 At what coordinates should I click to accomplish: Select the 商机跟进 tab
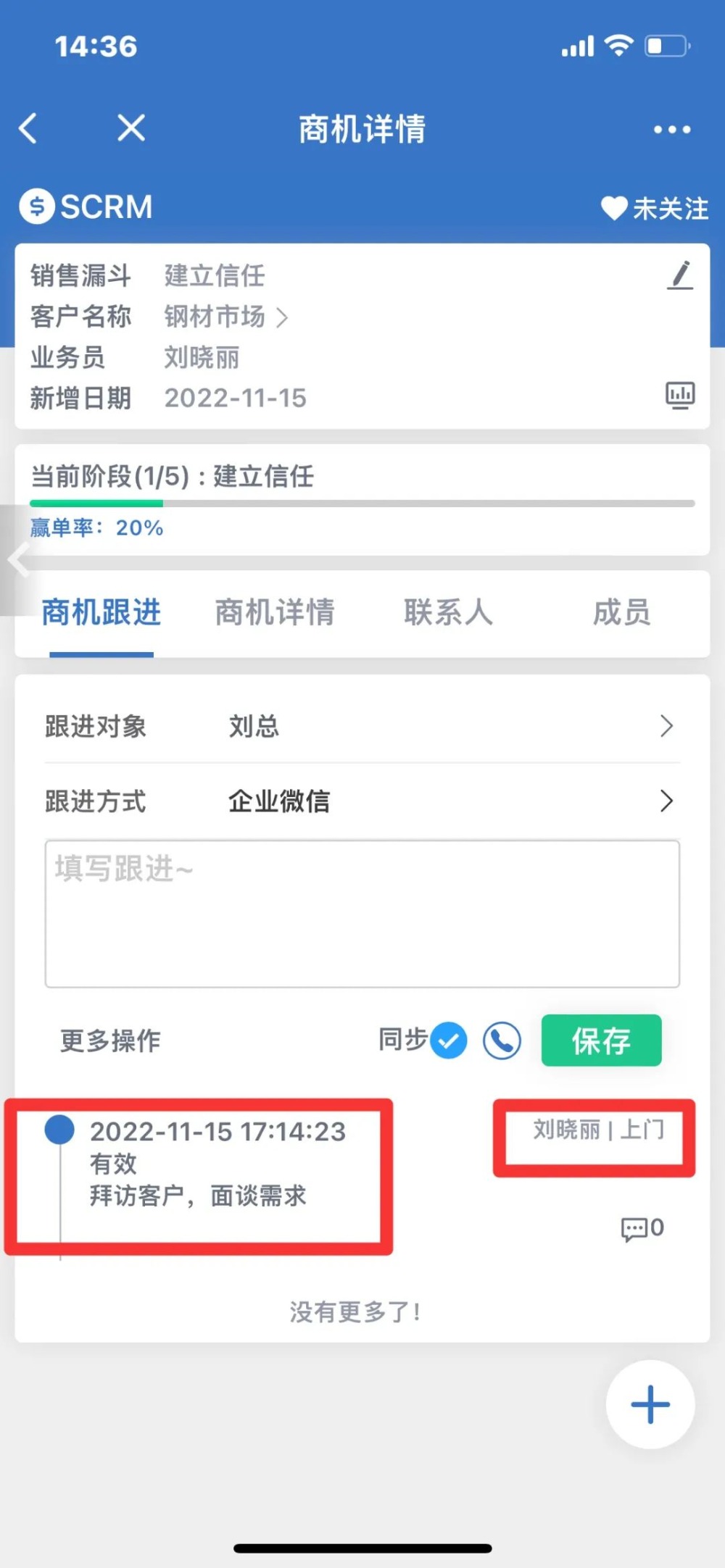(101, 612)
